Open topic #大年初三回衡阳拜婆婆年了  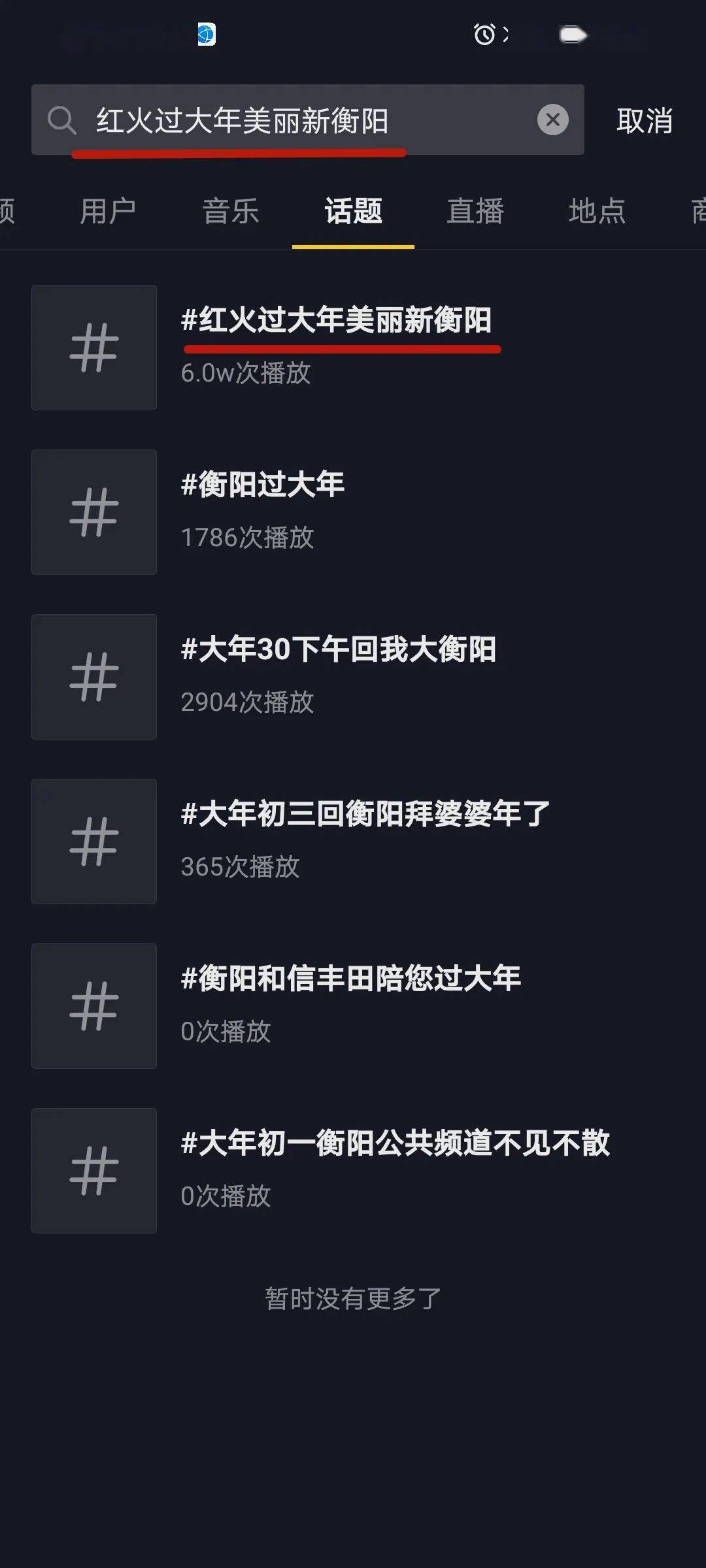[x=353, y=841]
